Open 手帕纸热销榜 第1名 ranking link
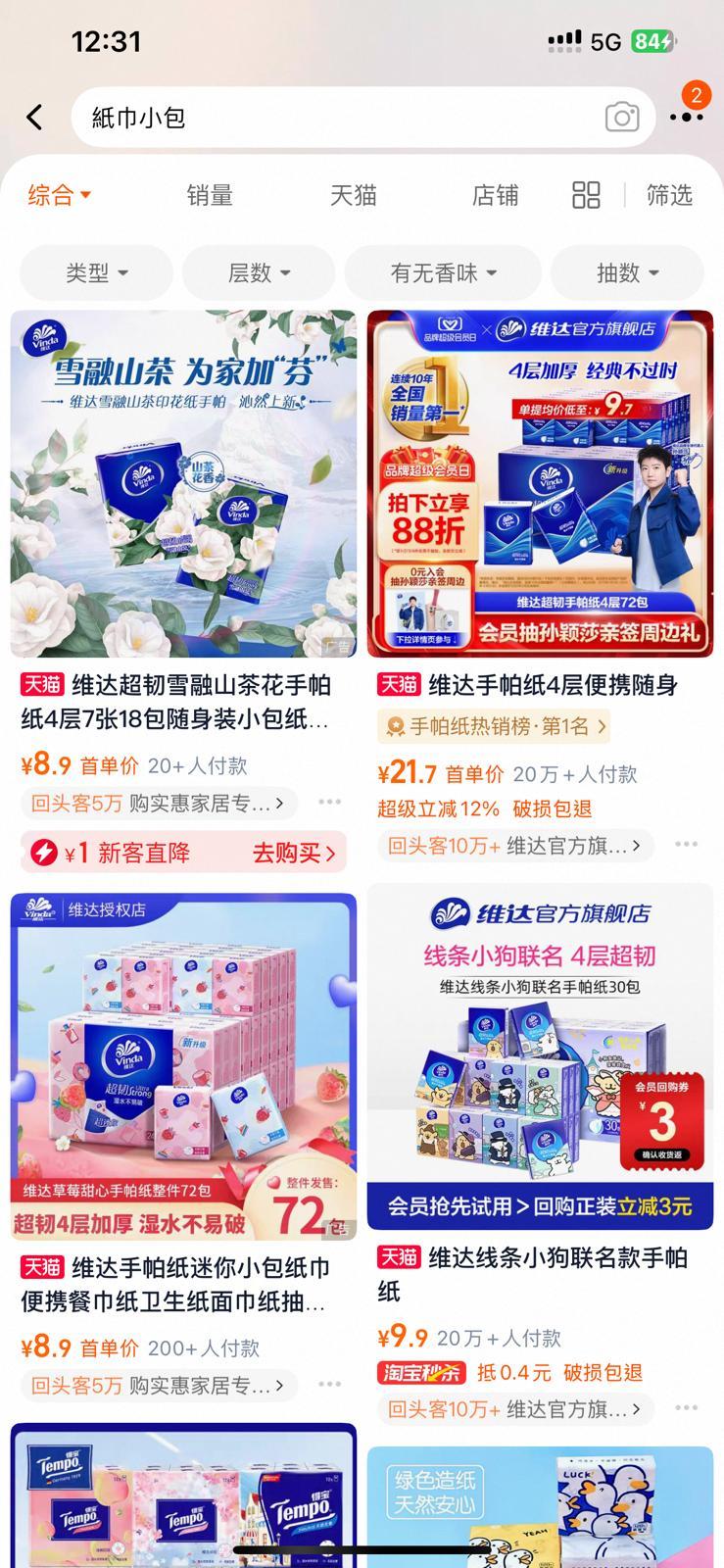 [x=494, y=726]
